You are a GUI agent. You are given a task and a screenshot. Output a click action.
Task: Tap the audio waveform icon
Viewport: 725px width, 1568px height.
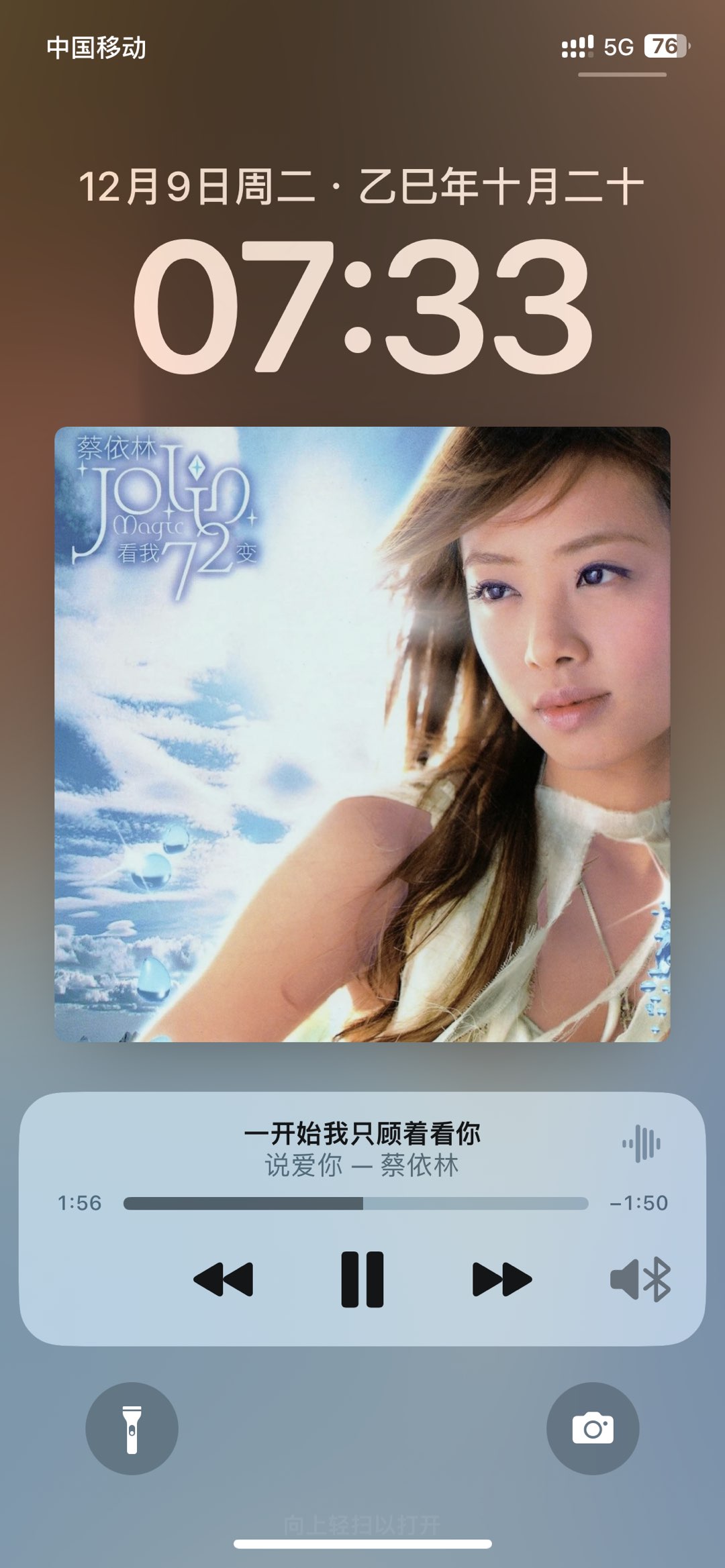click(641, 1143)
